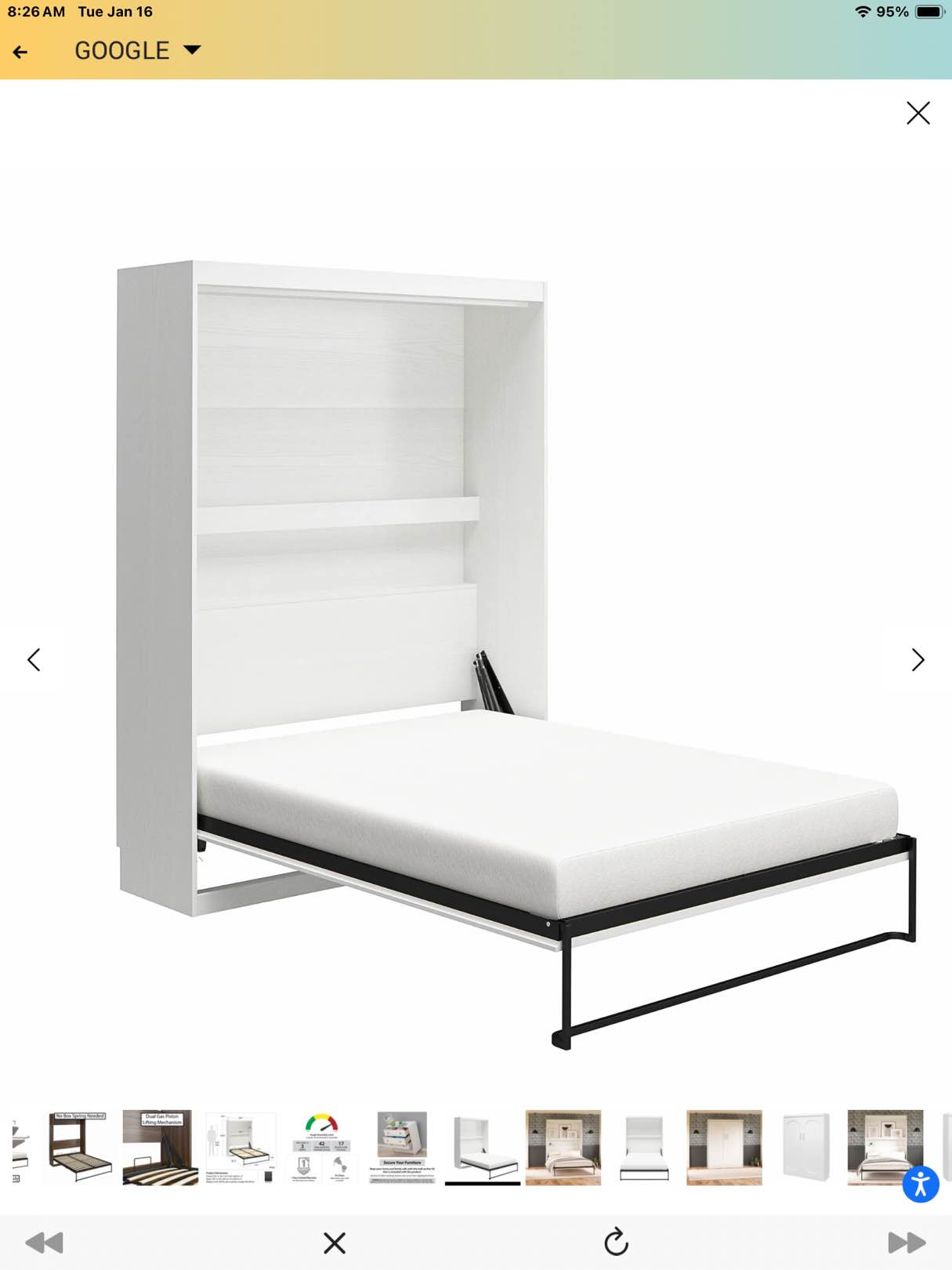The height and width of the screenshot is (1270, 952).
Task: Select the Secure Your Furniture dresser thumbnail
Action: coord(403,1146)
